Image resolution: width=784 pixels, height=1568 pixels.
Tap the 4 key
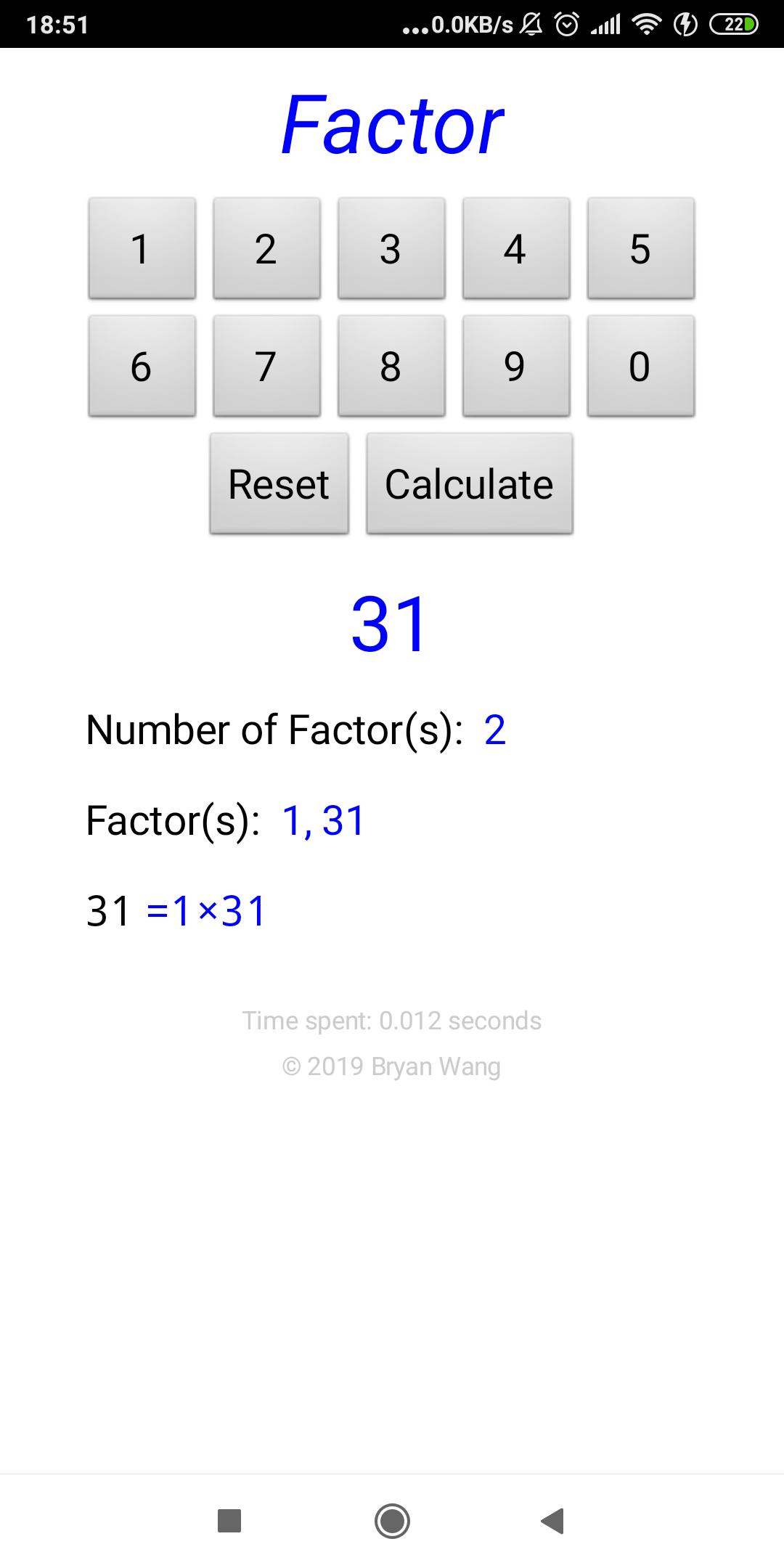(516, 248)
